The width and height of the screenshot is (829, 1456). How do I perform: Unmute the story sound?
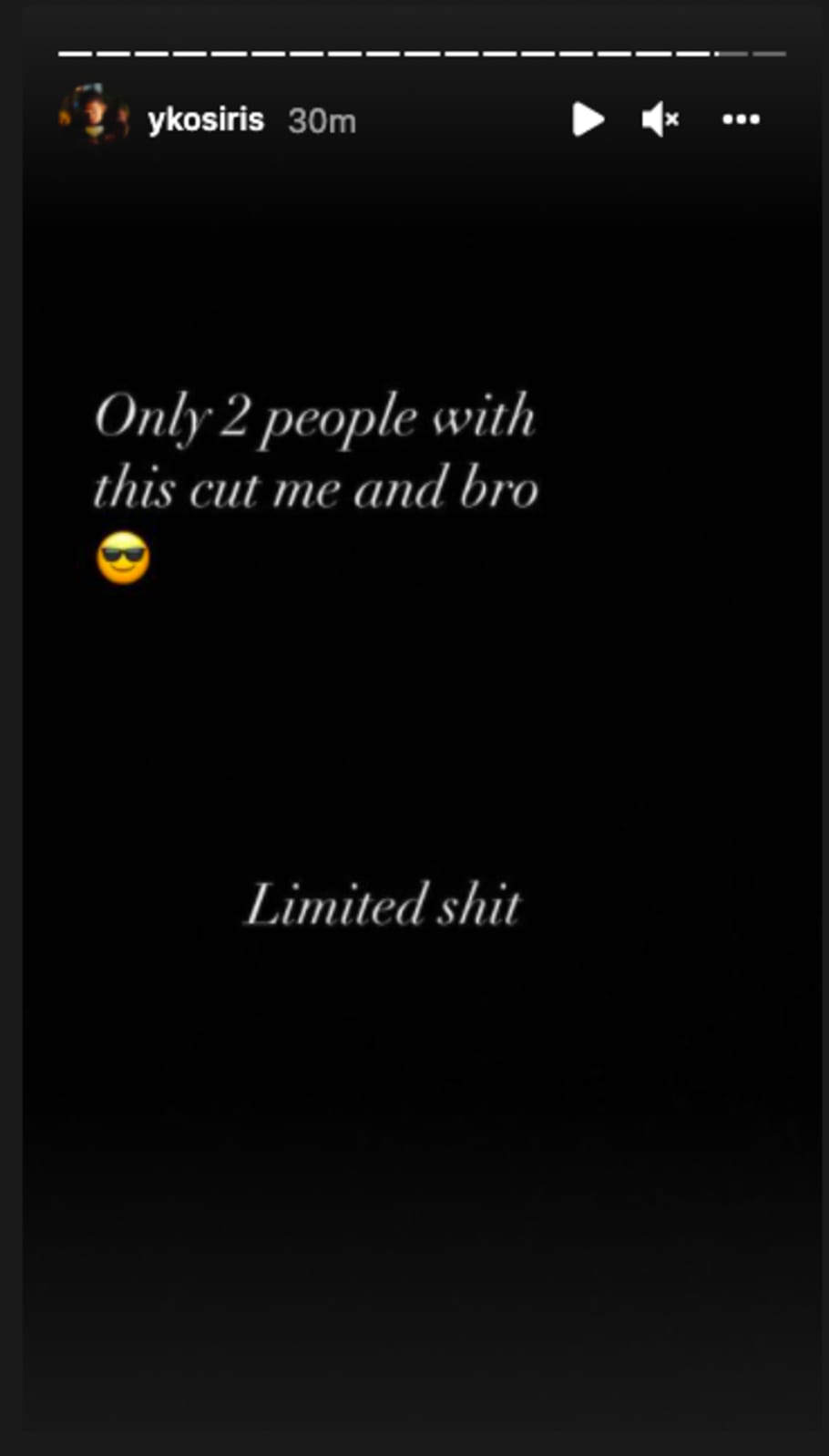click(660, 119)
